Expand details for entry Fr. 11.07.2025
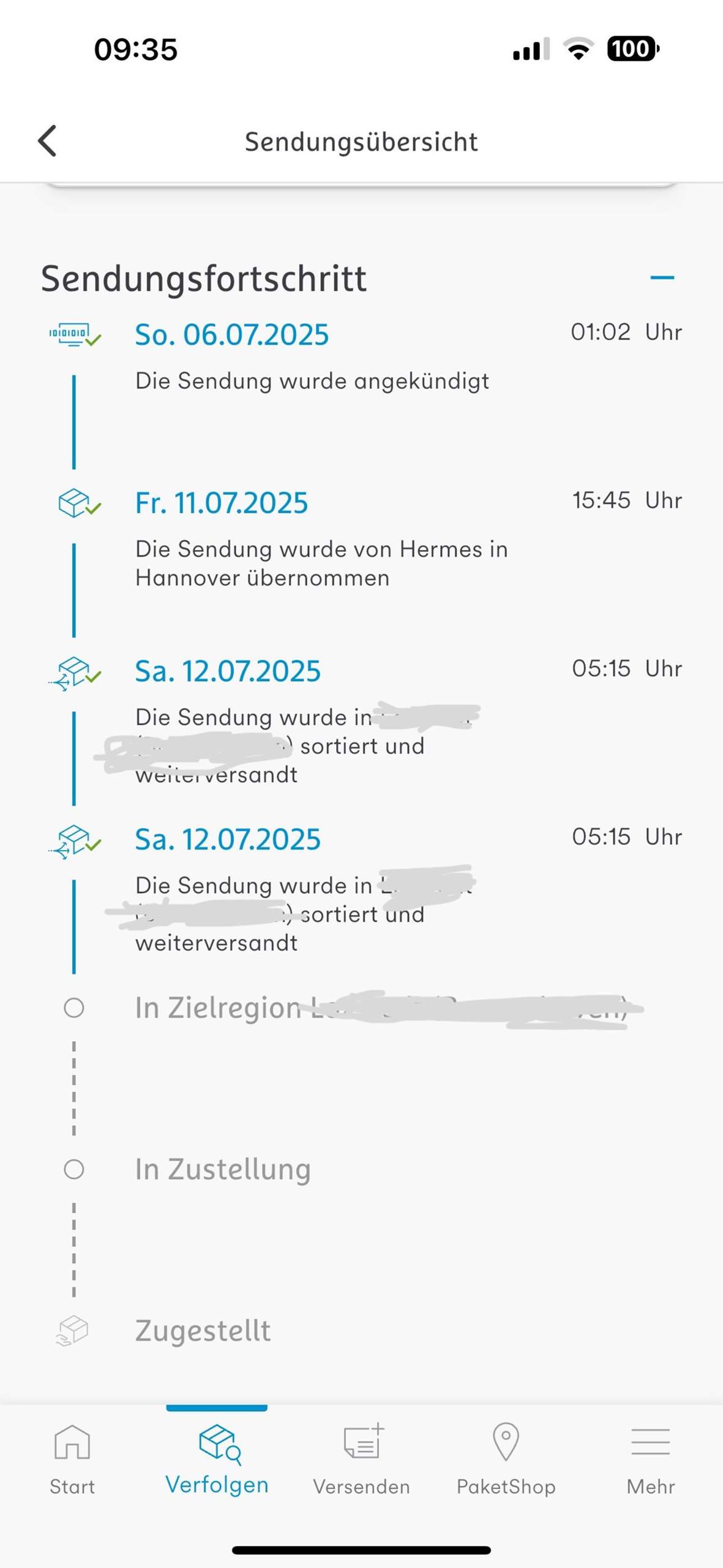This screenshot has height=1568, width=723. (x=222, y=501)
